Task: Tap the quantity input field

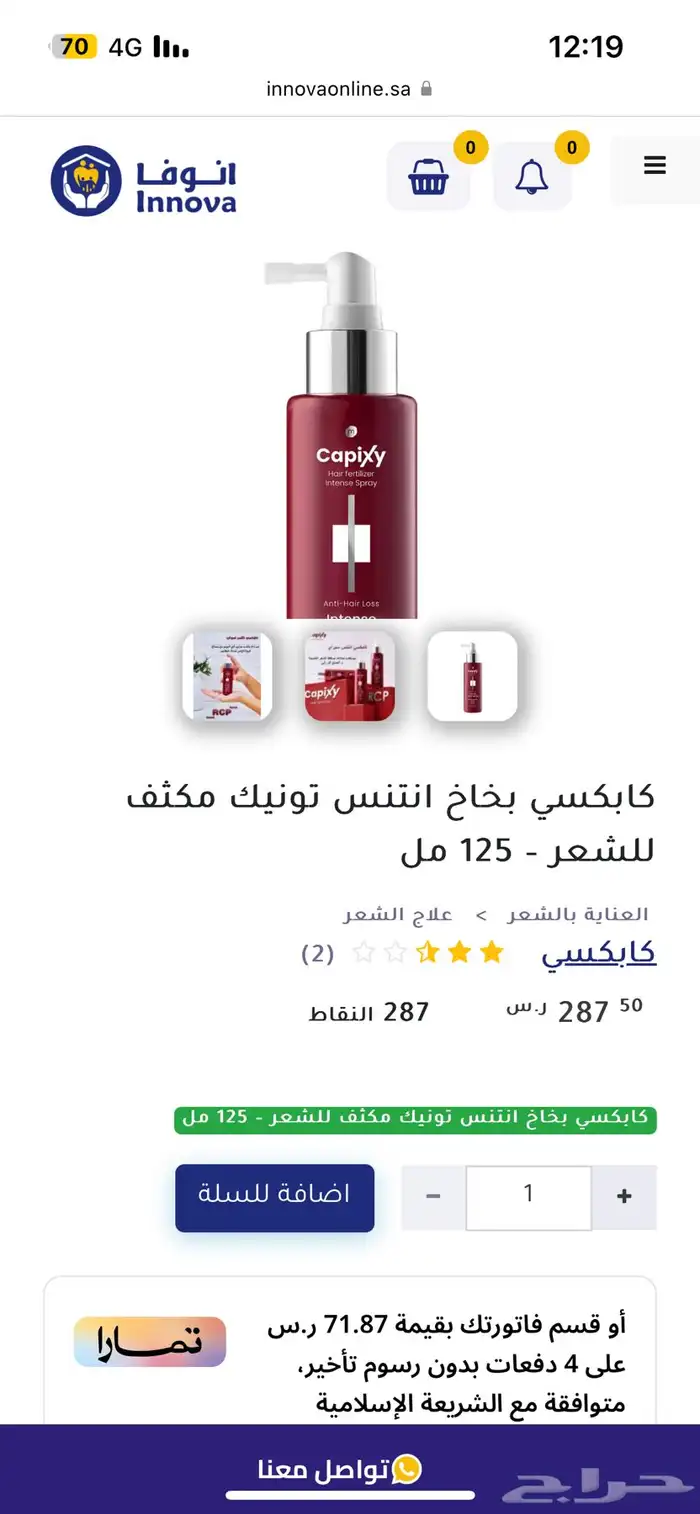Action: click(528, 1197)
